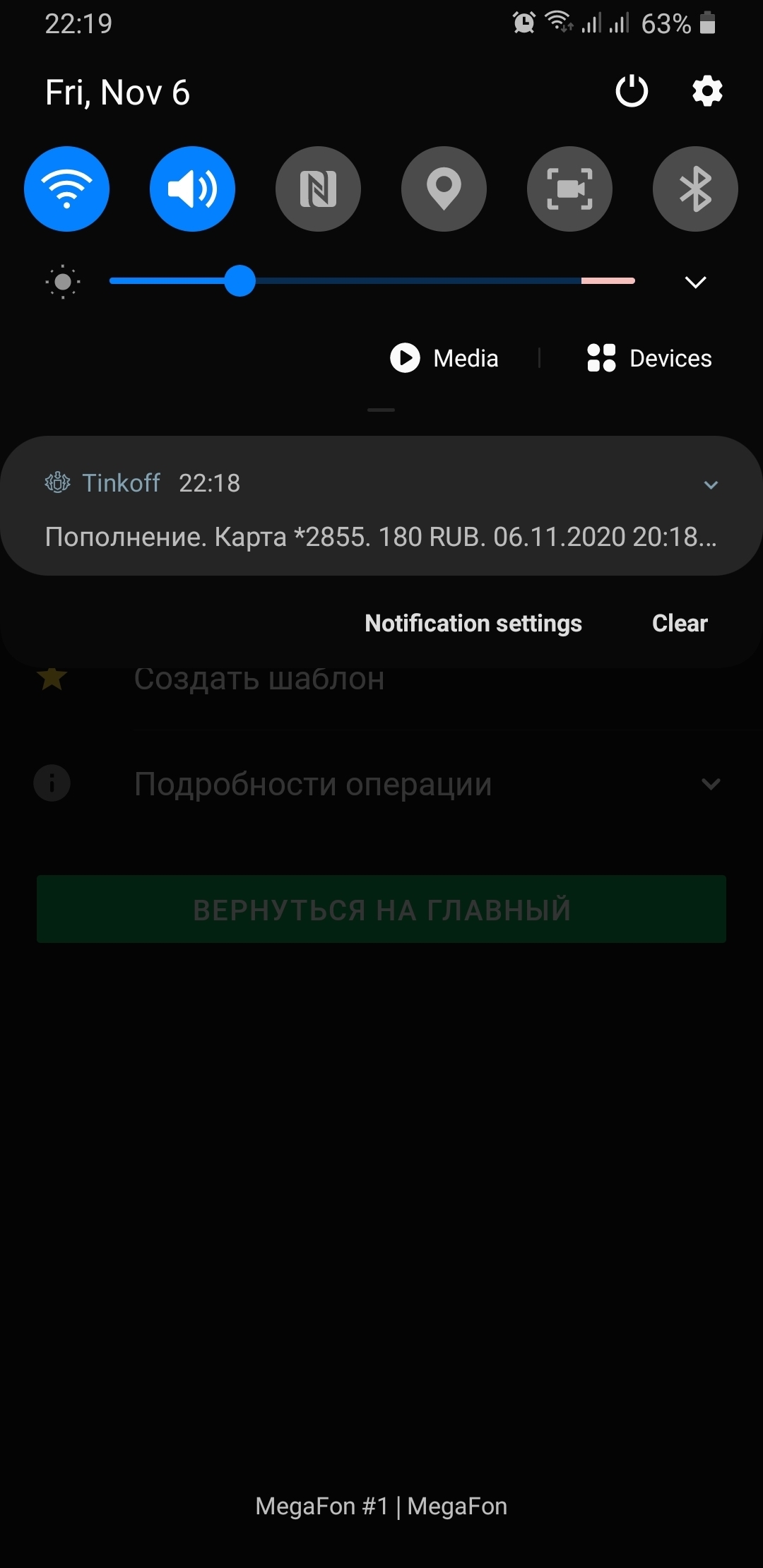Viewport: 763px width, 1568px height.
Task: Turn off Wi-Fi quick toggle
Action: (66, 189)
